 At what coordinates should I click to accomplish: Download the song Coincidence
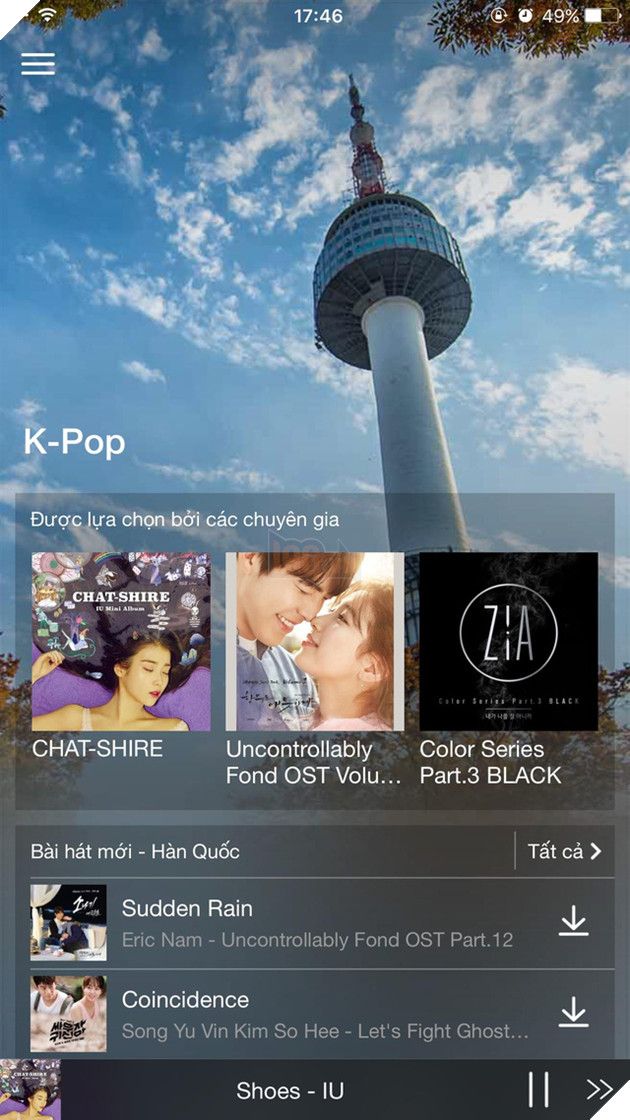click(x=573, y=1012)
